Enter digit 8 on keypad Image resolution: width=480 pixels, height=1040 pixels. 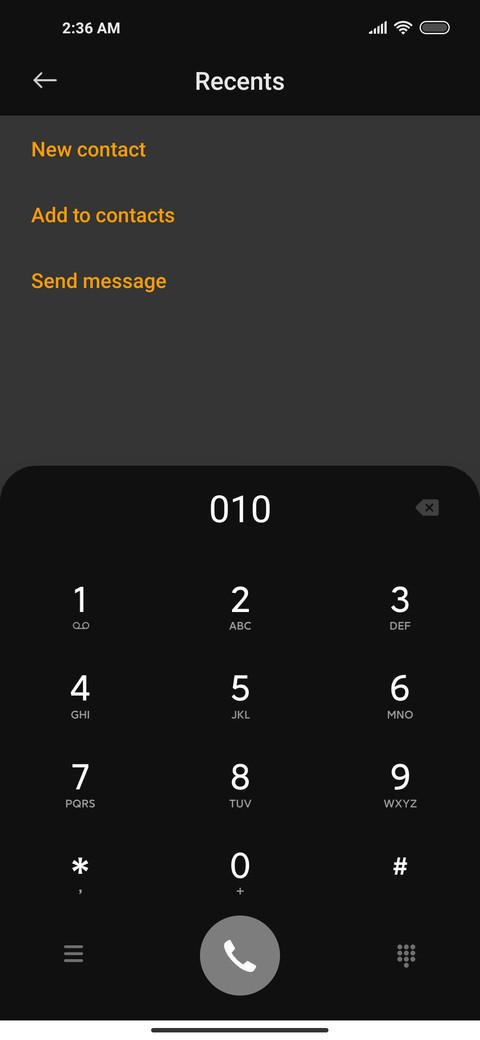click(240, 785)
